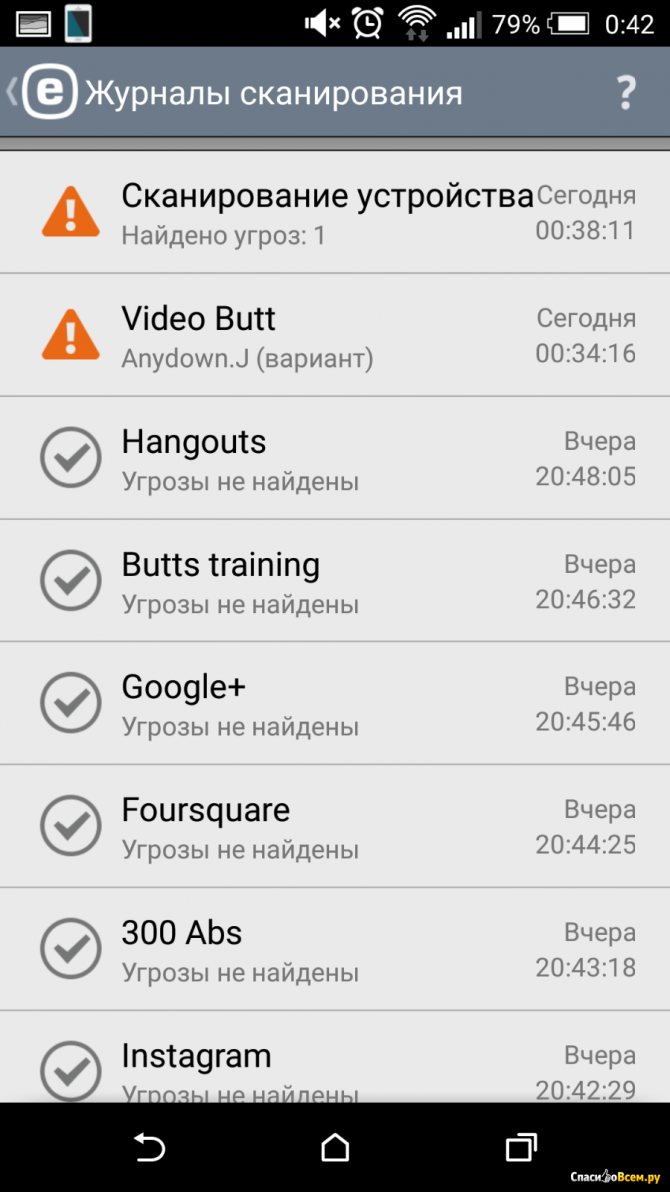Tap the system back button

coord(149,1147)
